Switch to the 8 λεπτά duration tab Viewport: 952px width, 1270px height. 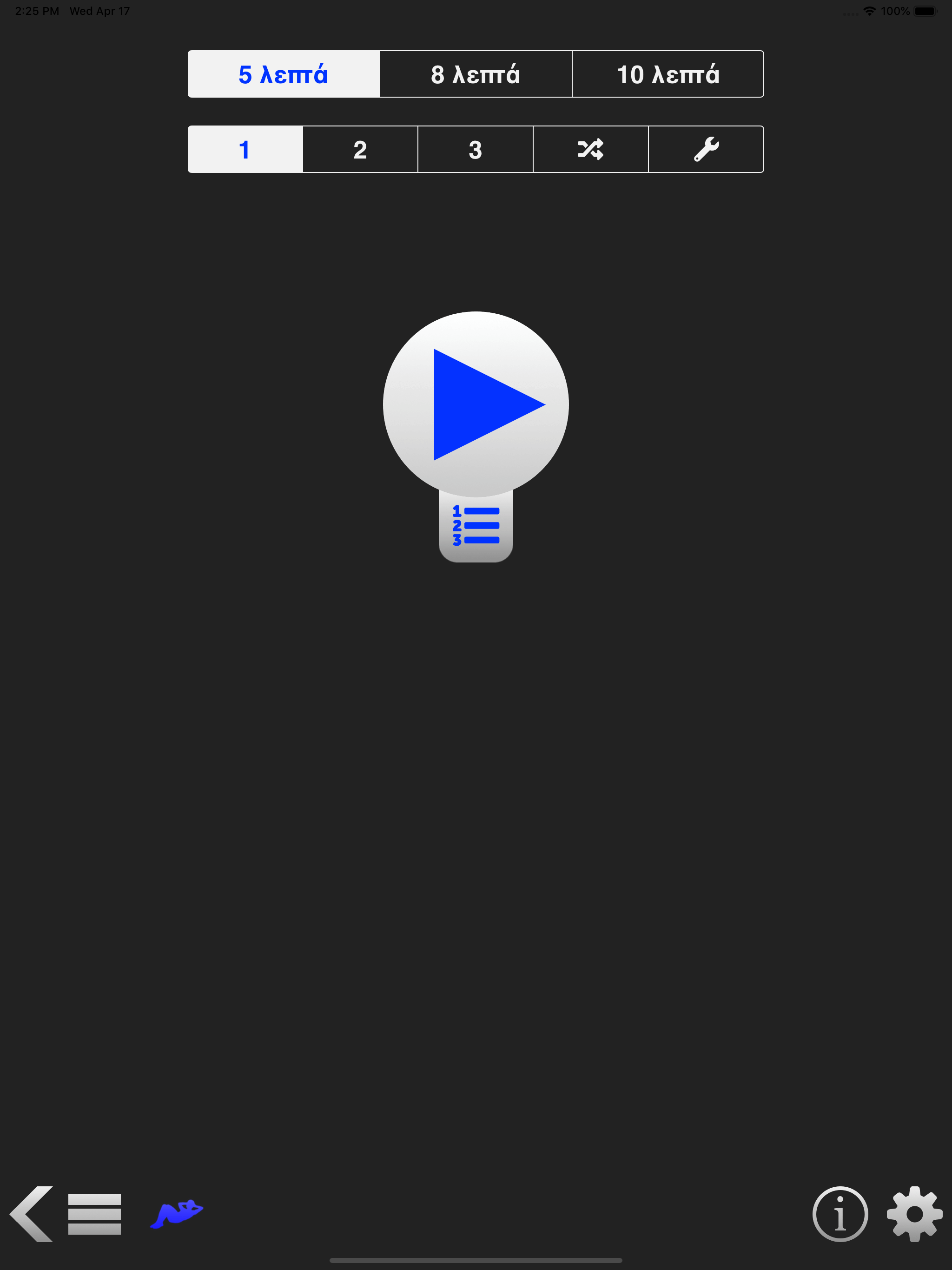[476, 73]
